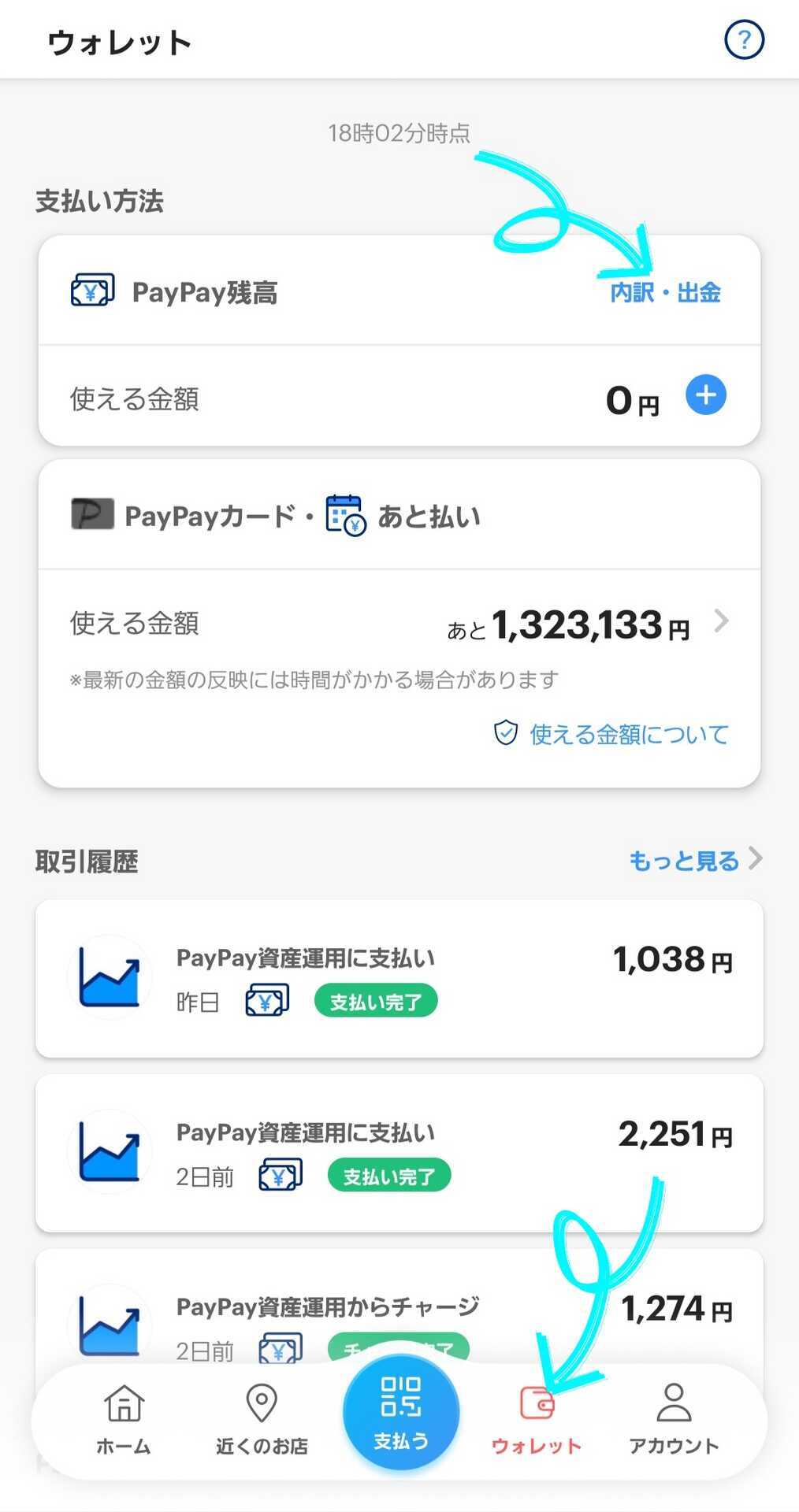Open 内訳・出金 for PayPay balance
799x1512 pixels.
pyautogui.click(x=665, y=293)
